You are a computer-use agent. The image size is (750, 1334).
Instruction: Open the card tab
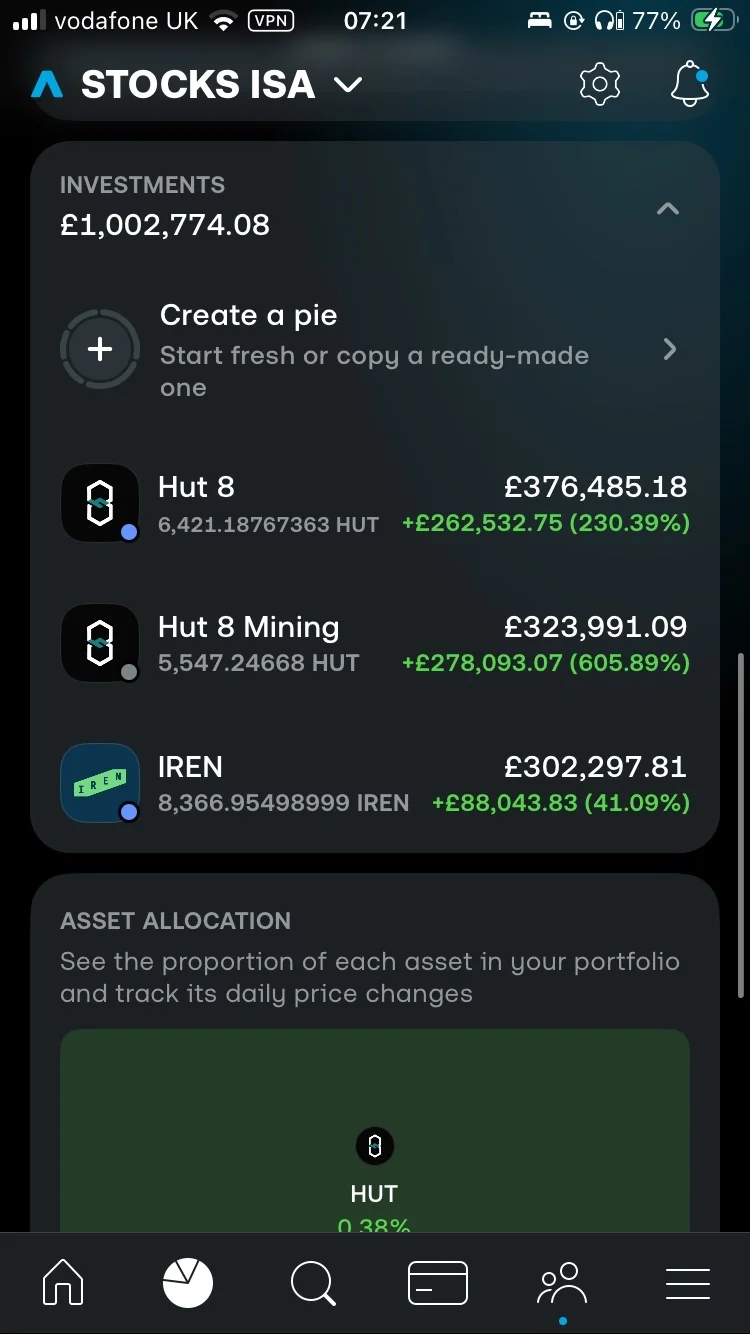click(438, 1282)
